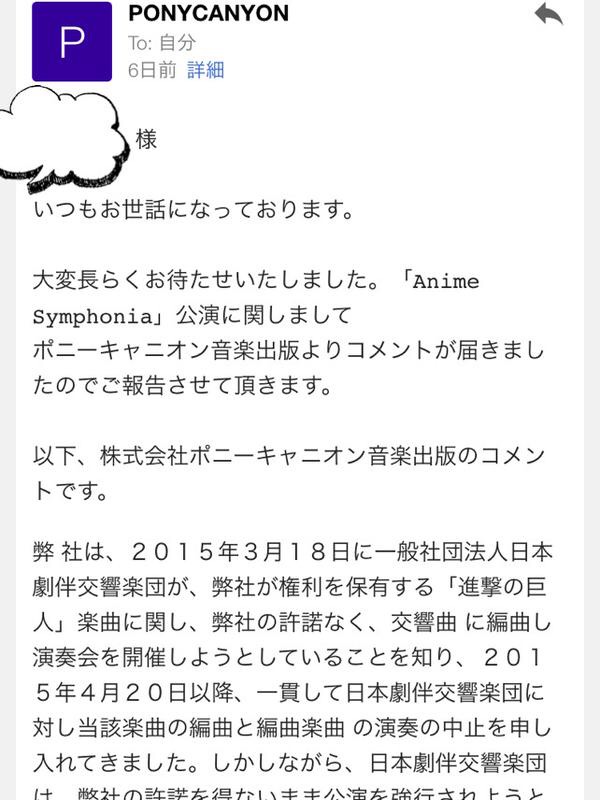The height and width of the screenshot is (800, 600).
Task: Reply using the arrow icon
Action: pos(548,14)
